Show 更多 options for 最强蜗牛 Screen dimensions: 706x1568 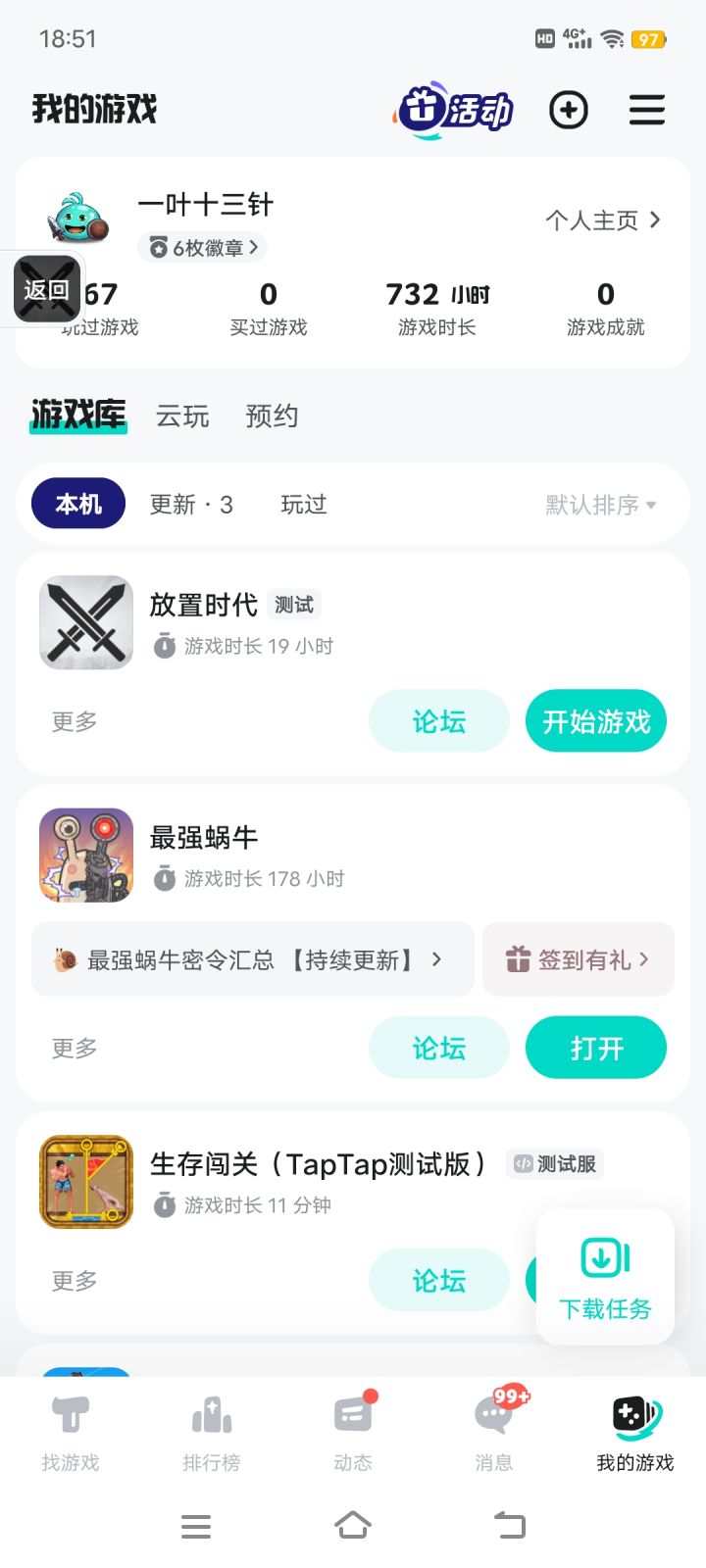pyautogui.click(x=75, y=1049)
